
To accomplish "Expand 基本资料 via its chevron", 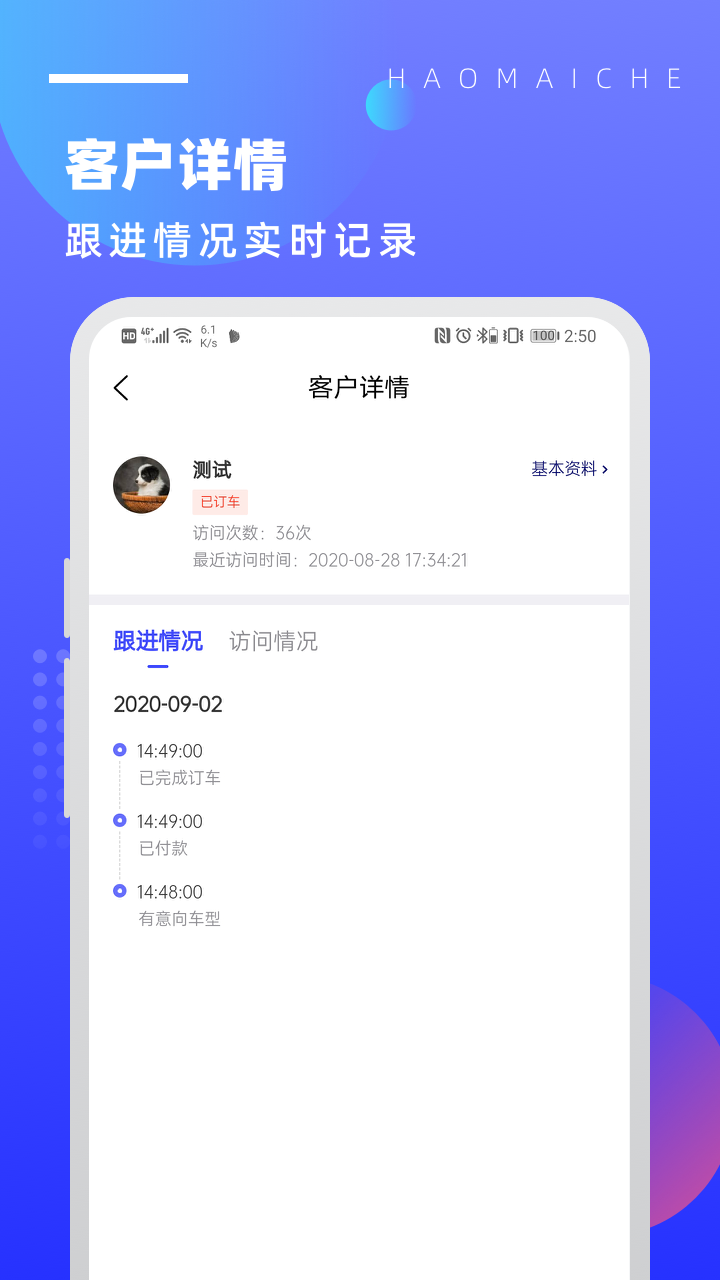I will pyautogui.click(x=609, y=469).
